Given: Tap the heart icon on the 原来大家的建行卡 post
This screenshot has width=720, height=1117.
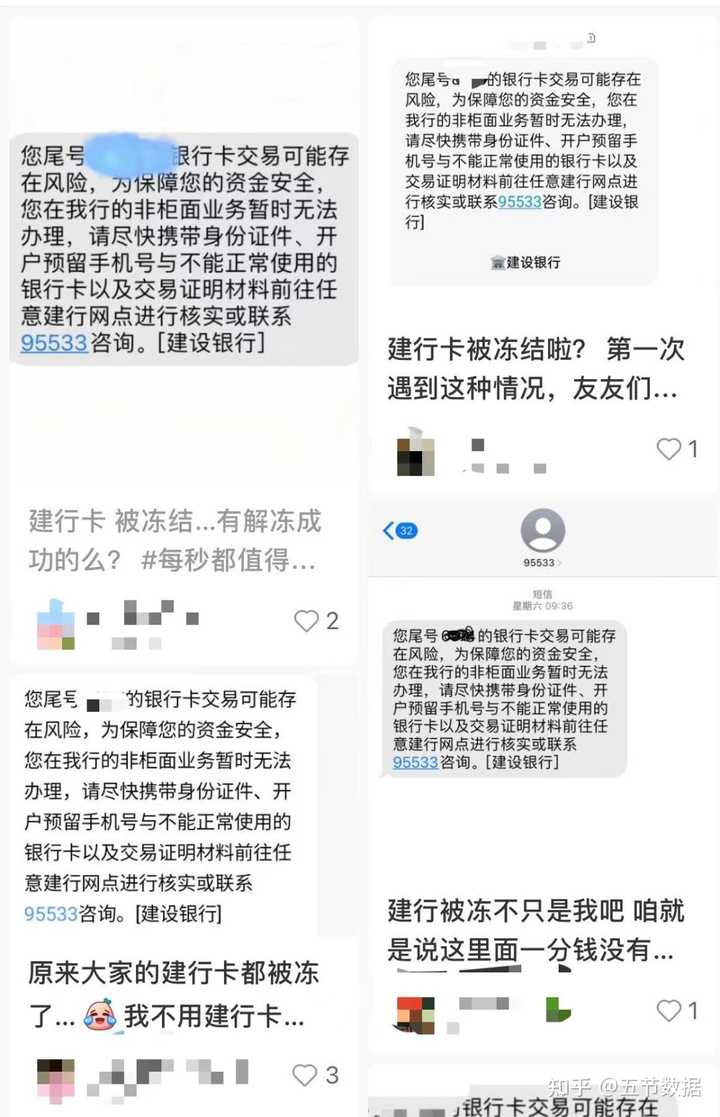Looking at the screenshot, I should click(x=303, y=1074).
